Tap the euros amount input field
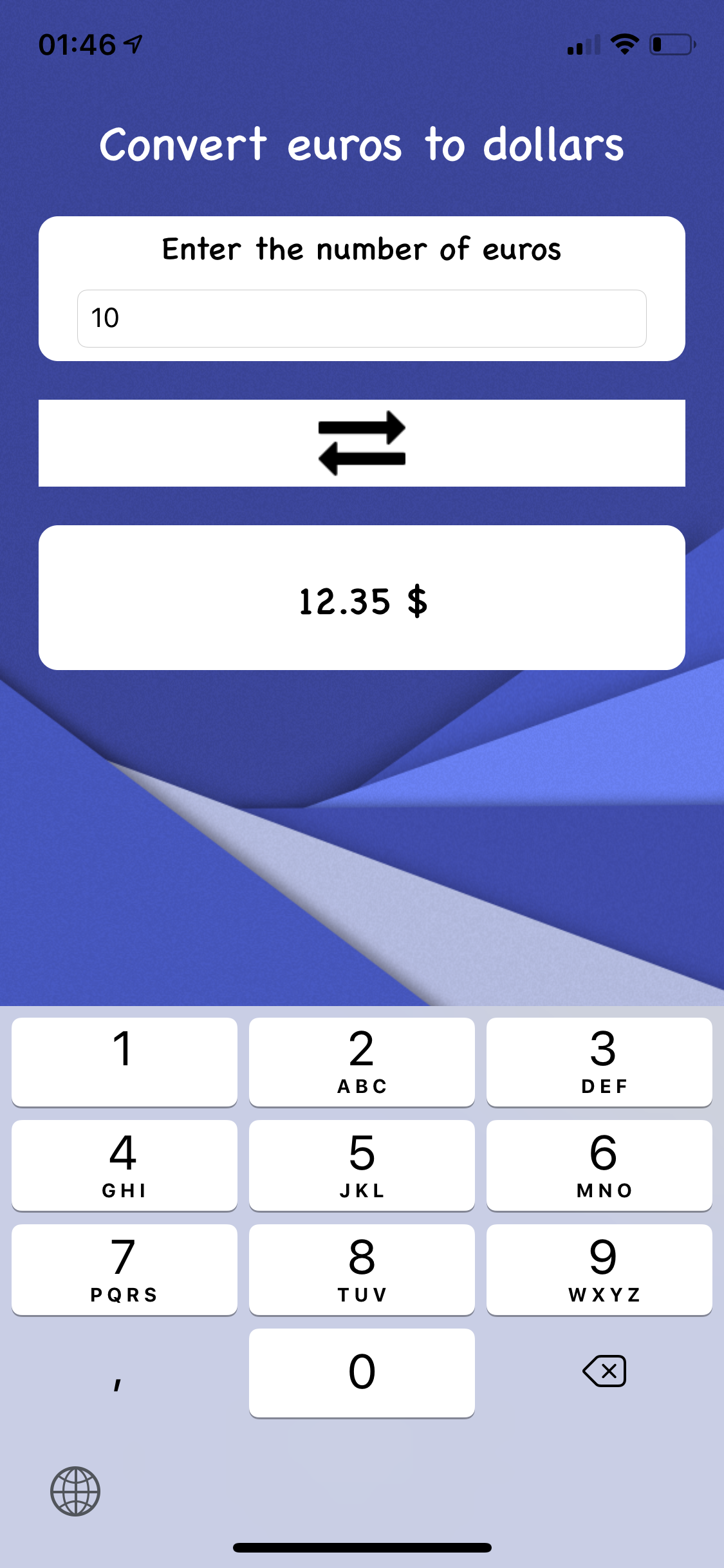Image resolution: width=724 pixels, height=1568 pixels. (362, 319)
